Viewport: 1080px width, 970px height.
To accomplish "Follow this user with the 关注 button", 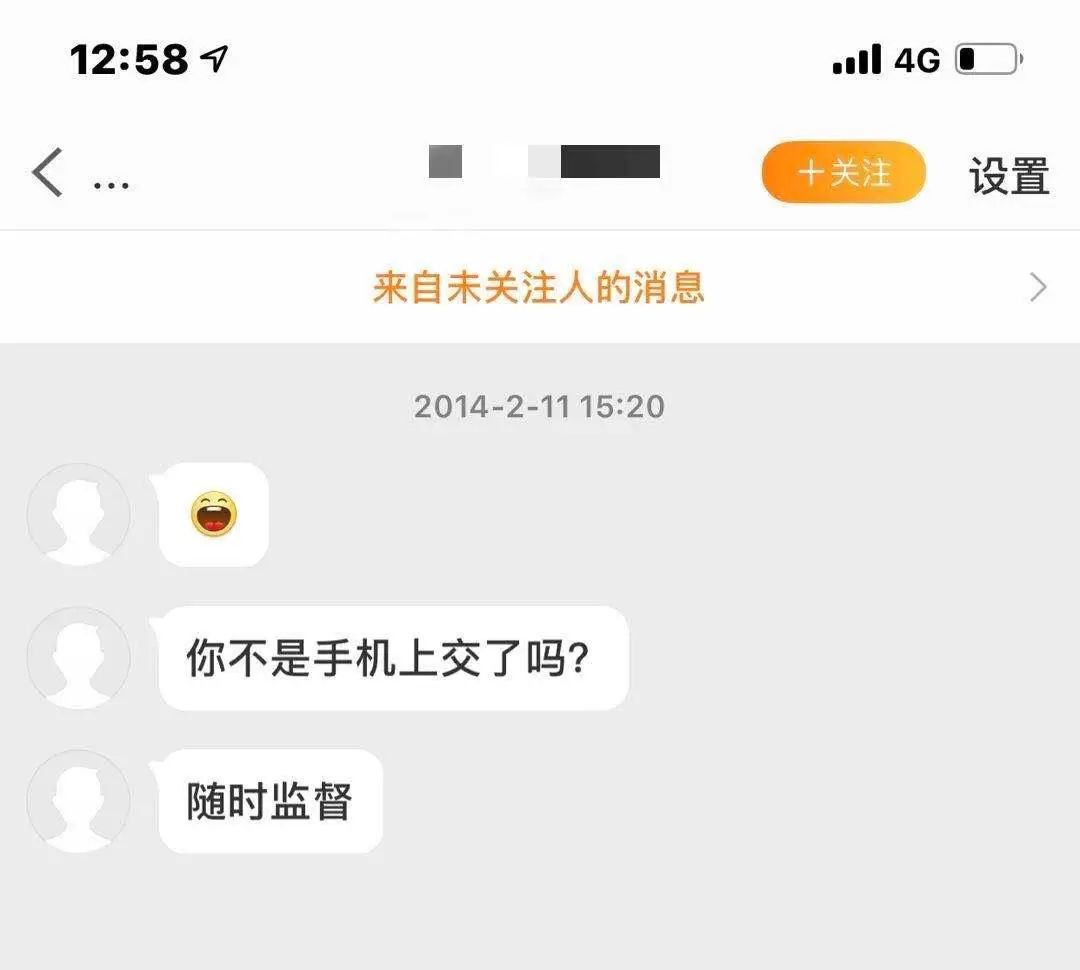I will (843, 173).
